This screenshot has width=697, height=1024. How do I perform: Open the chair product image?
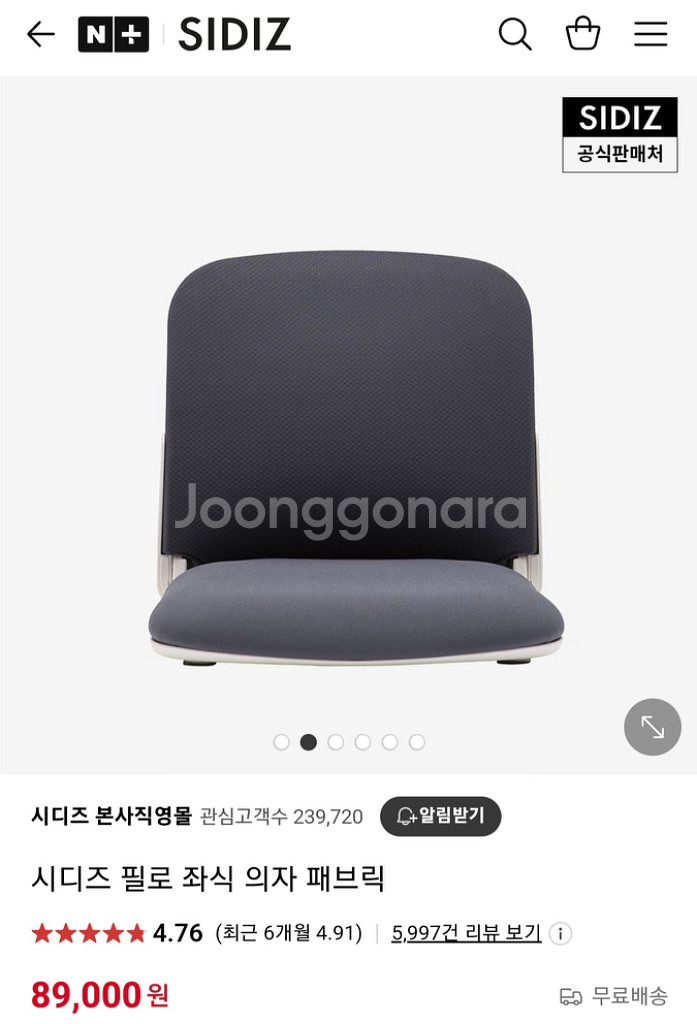pos(350,450)
